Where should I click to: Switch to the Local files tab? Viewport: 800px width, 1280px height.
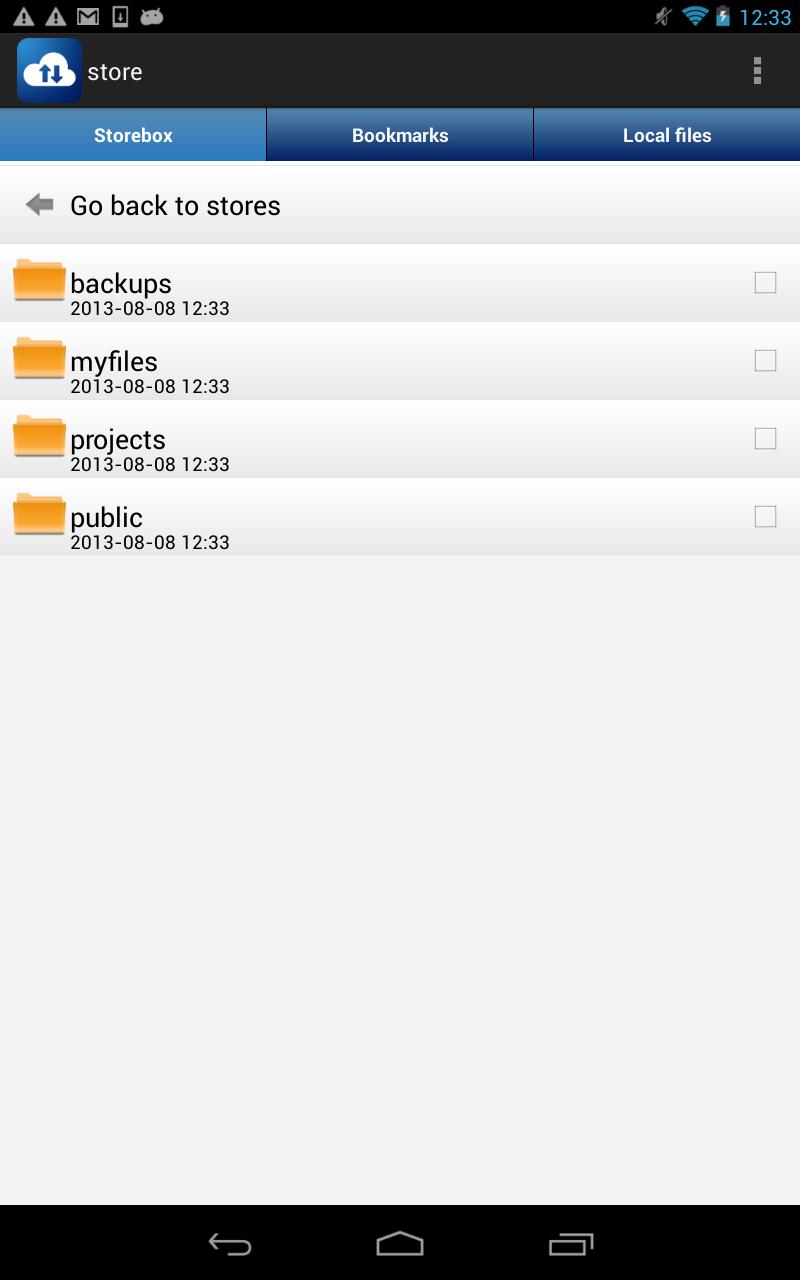coord(667,135)
